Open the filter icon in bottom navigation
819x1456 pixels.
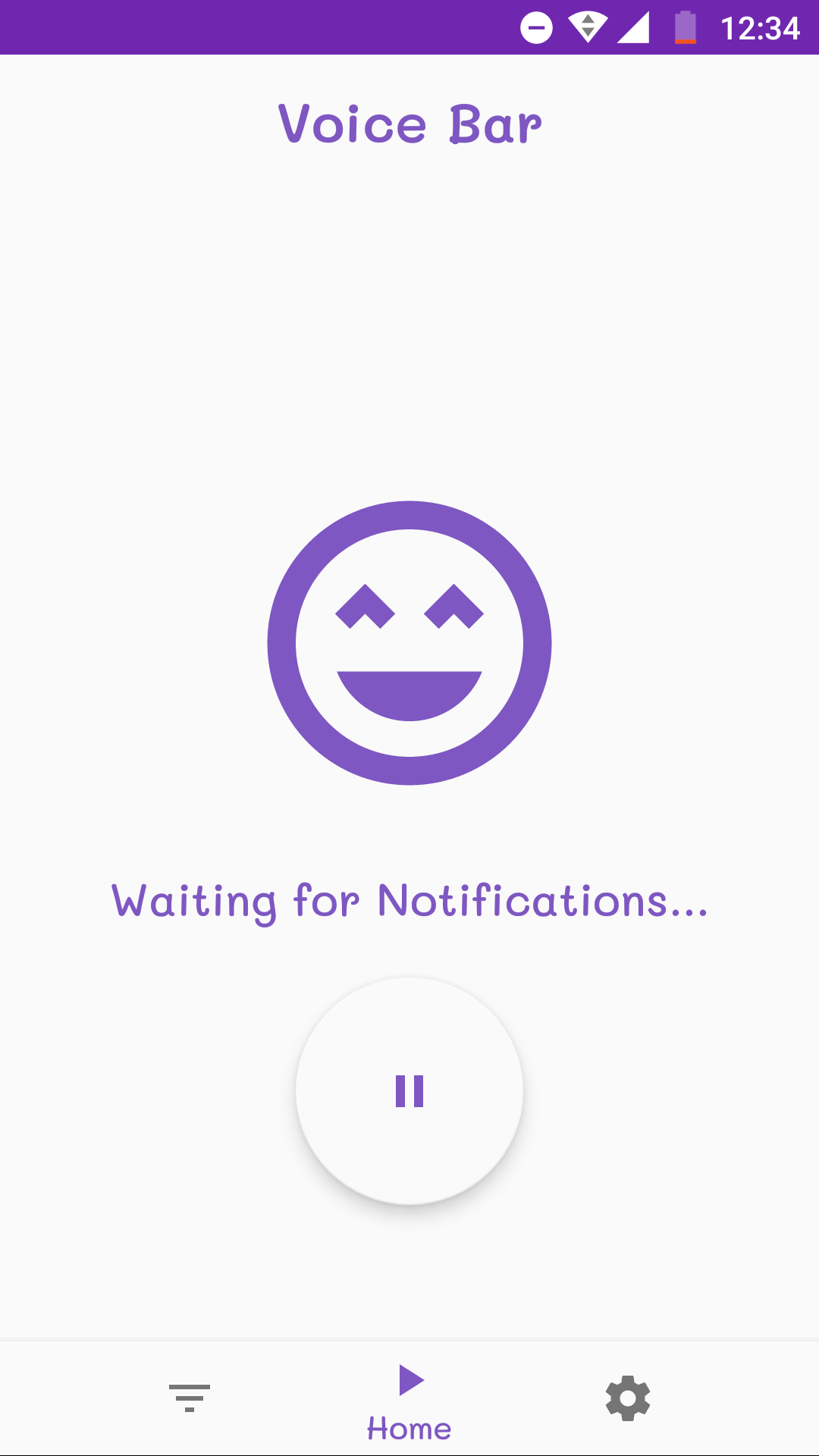point(190,1394)
